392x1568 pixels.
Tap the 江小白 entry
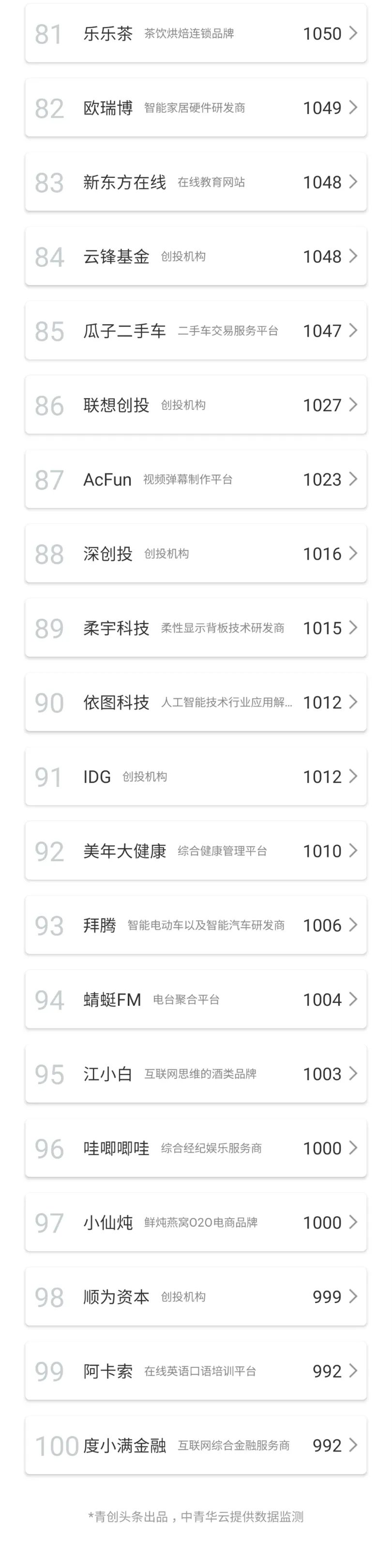(196, 1073)
